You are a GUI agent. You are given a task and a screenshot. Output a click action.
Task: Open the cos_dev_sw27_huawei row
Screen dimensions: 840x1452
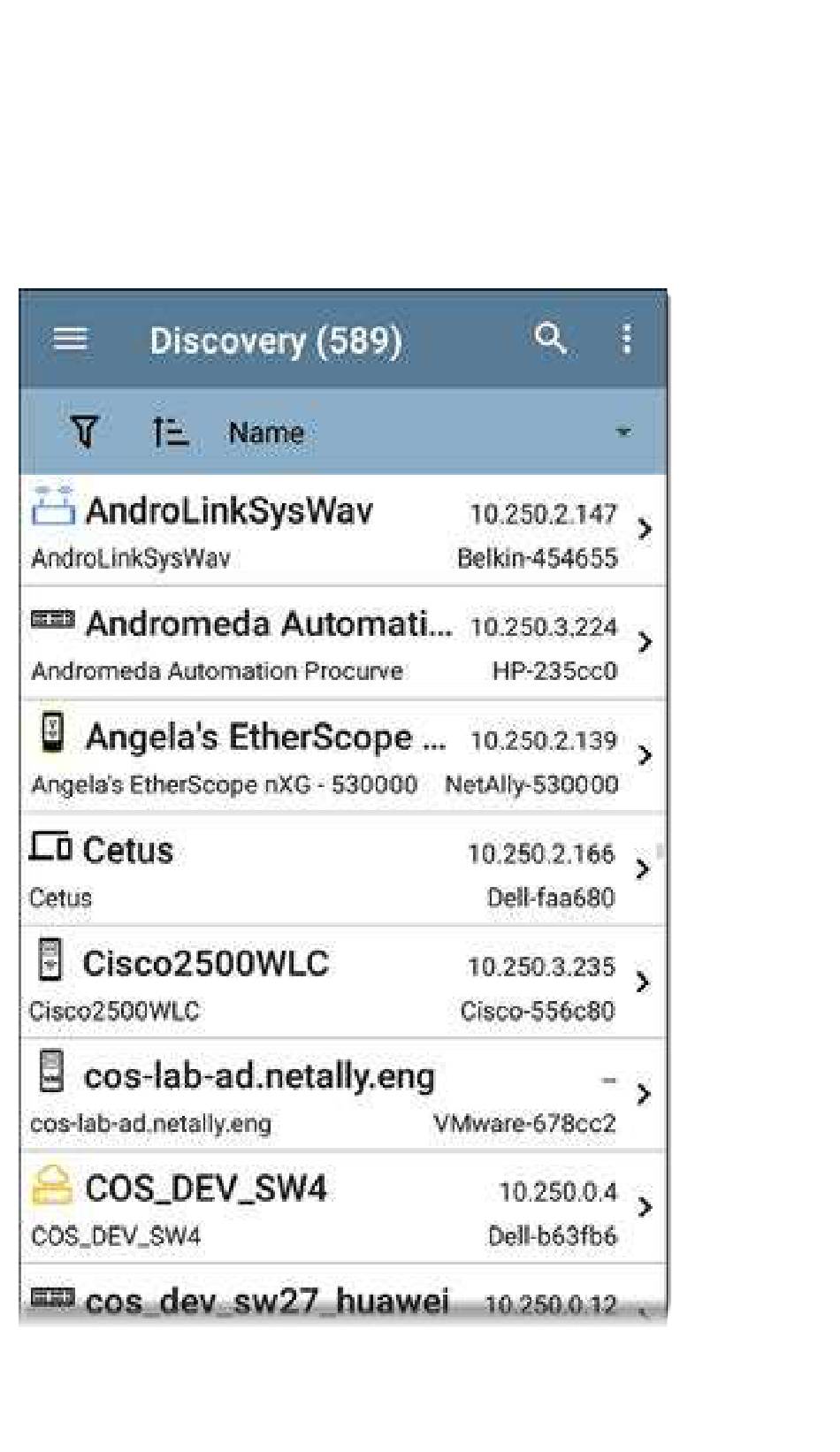(x=342, y=1295)
